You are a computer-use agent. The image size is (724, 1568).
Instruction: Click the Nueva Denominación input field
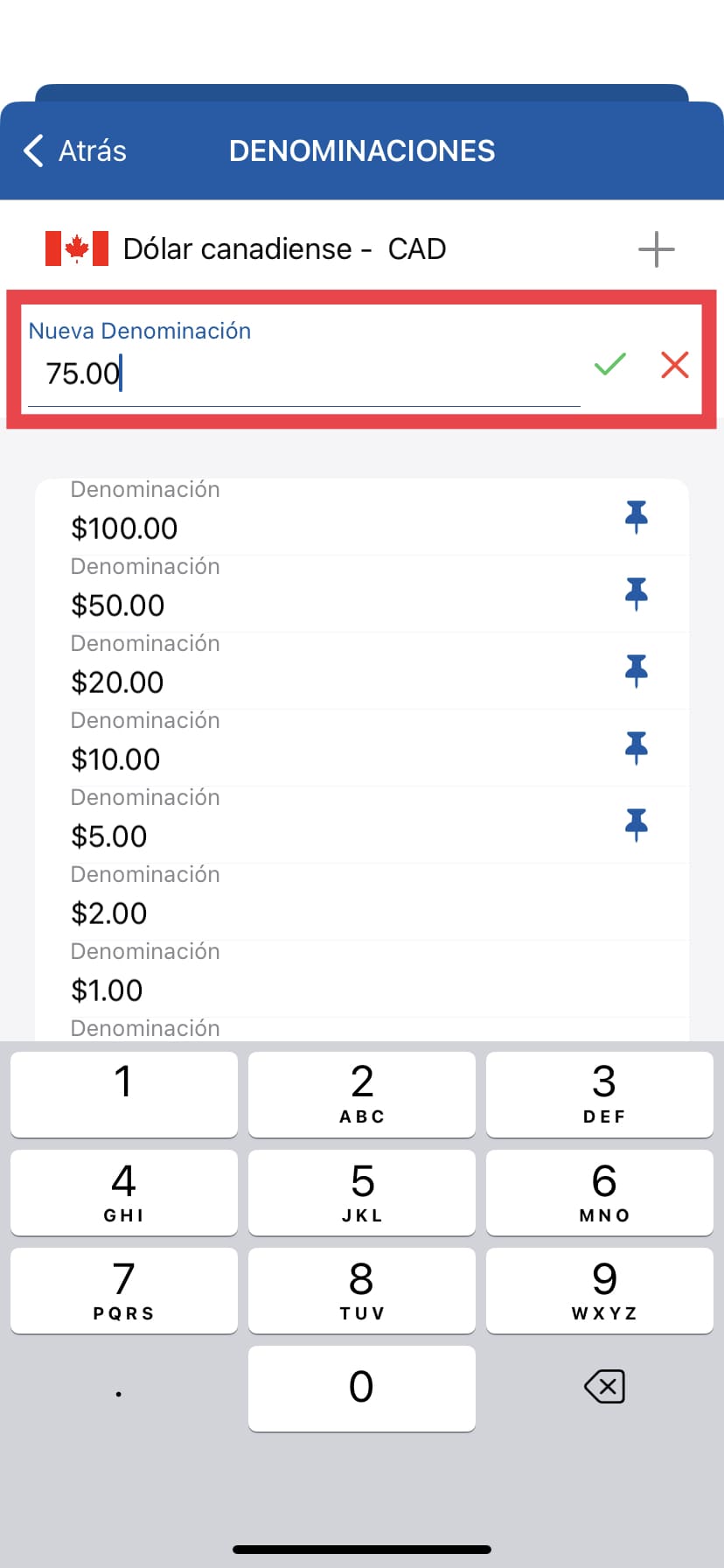tap(262, 373)
